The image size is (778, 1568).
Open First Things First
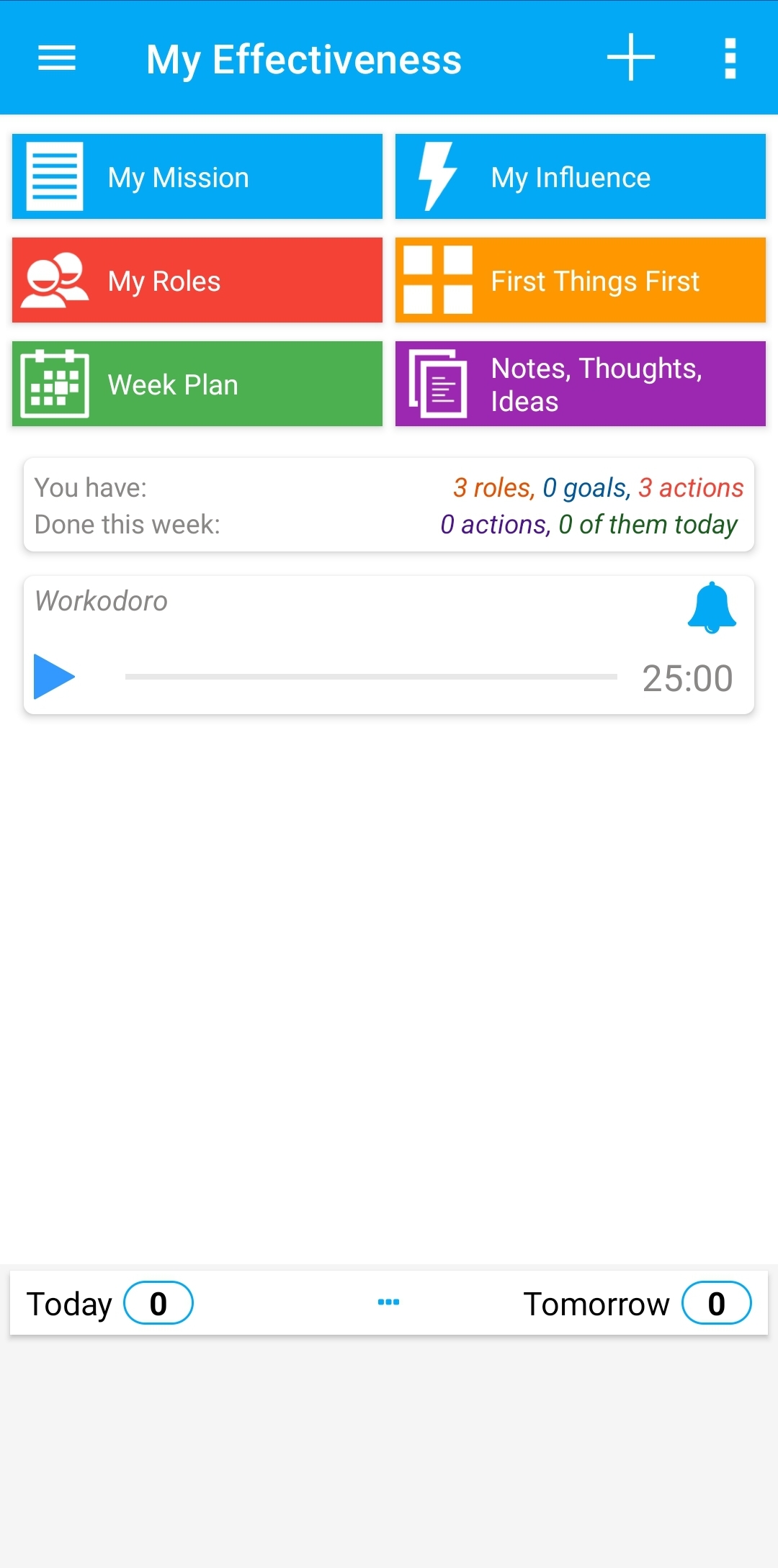581,280
